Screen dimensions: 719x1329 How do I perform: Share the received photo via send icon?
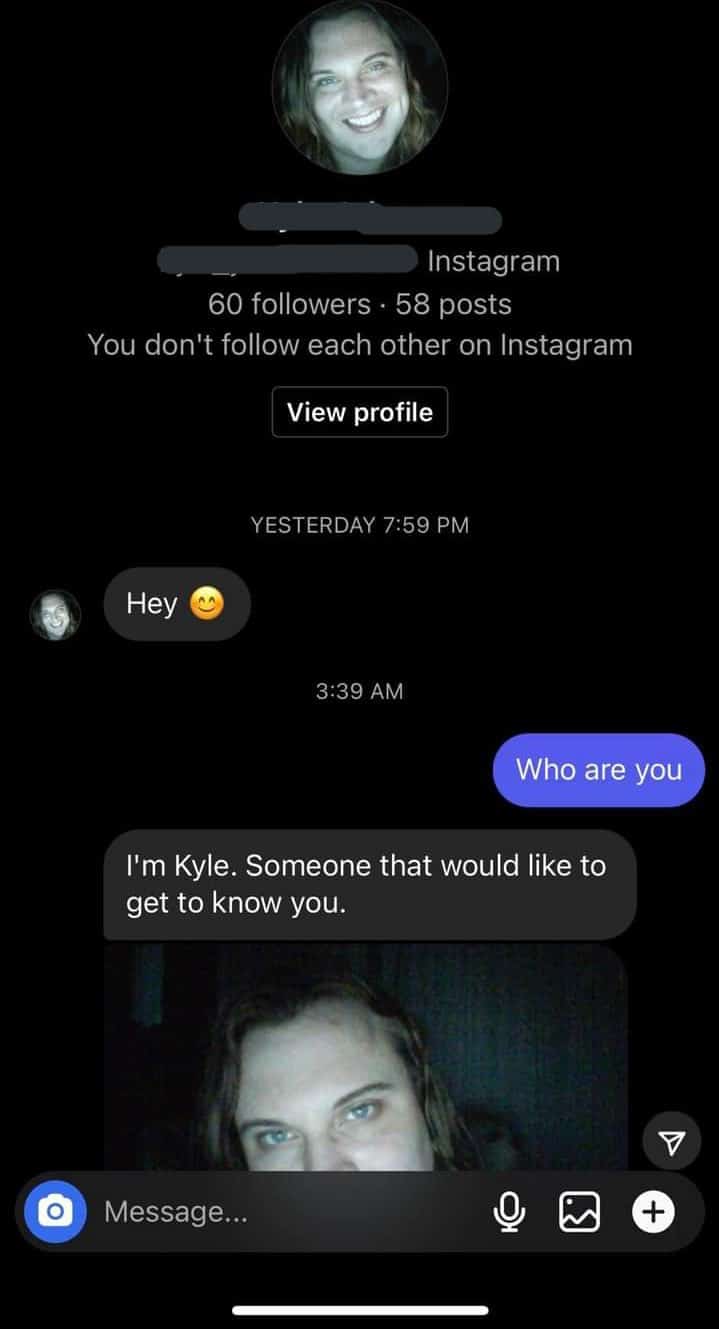point(672,1141)
